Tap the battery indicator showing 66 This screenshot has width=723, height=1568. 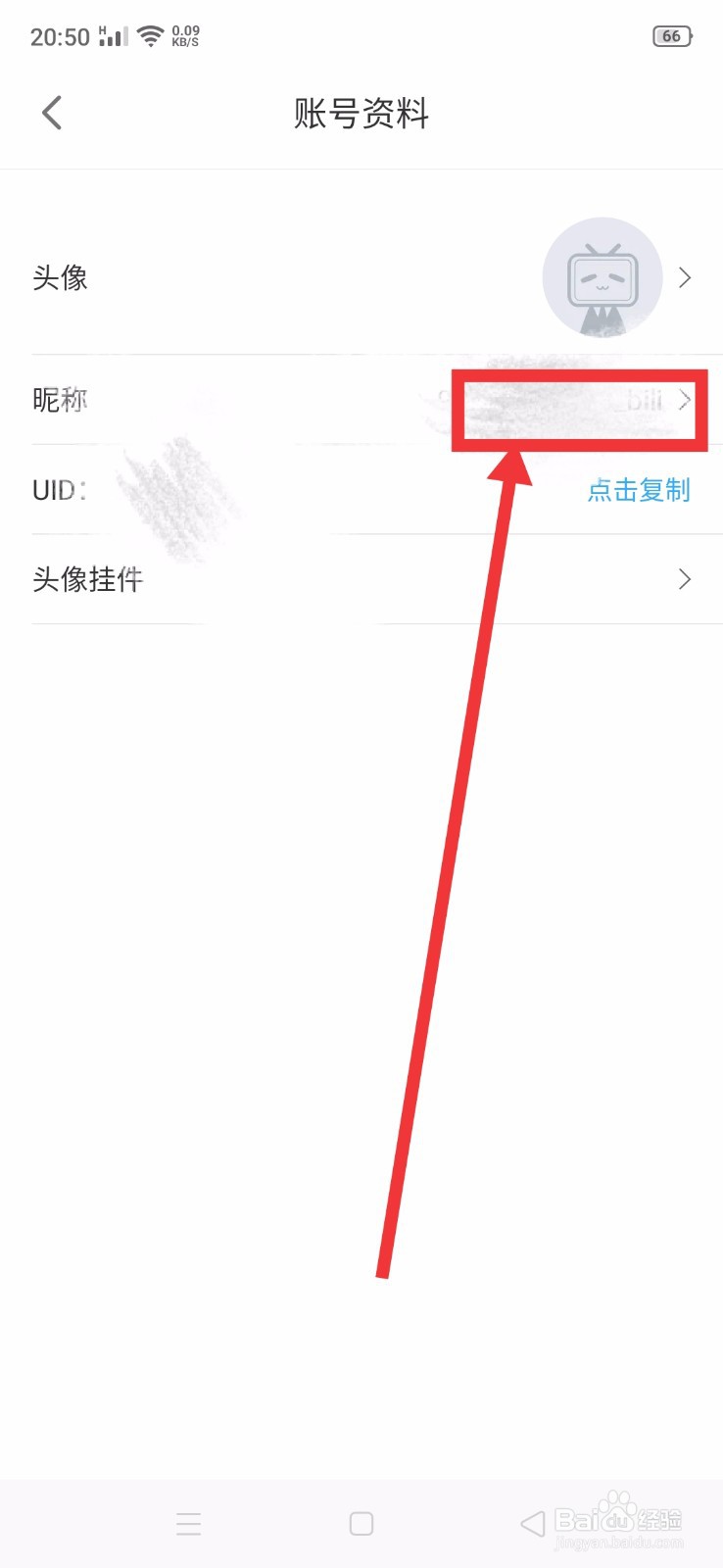click(671, 35)
